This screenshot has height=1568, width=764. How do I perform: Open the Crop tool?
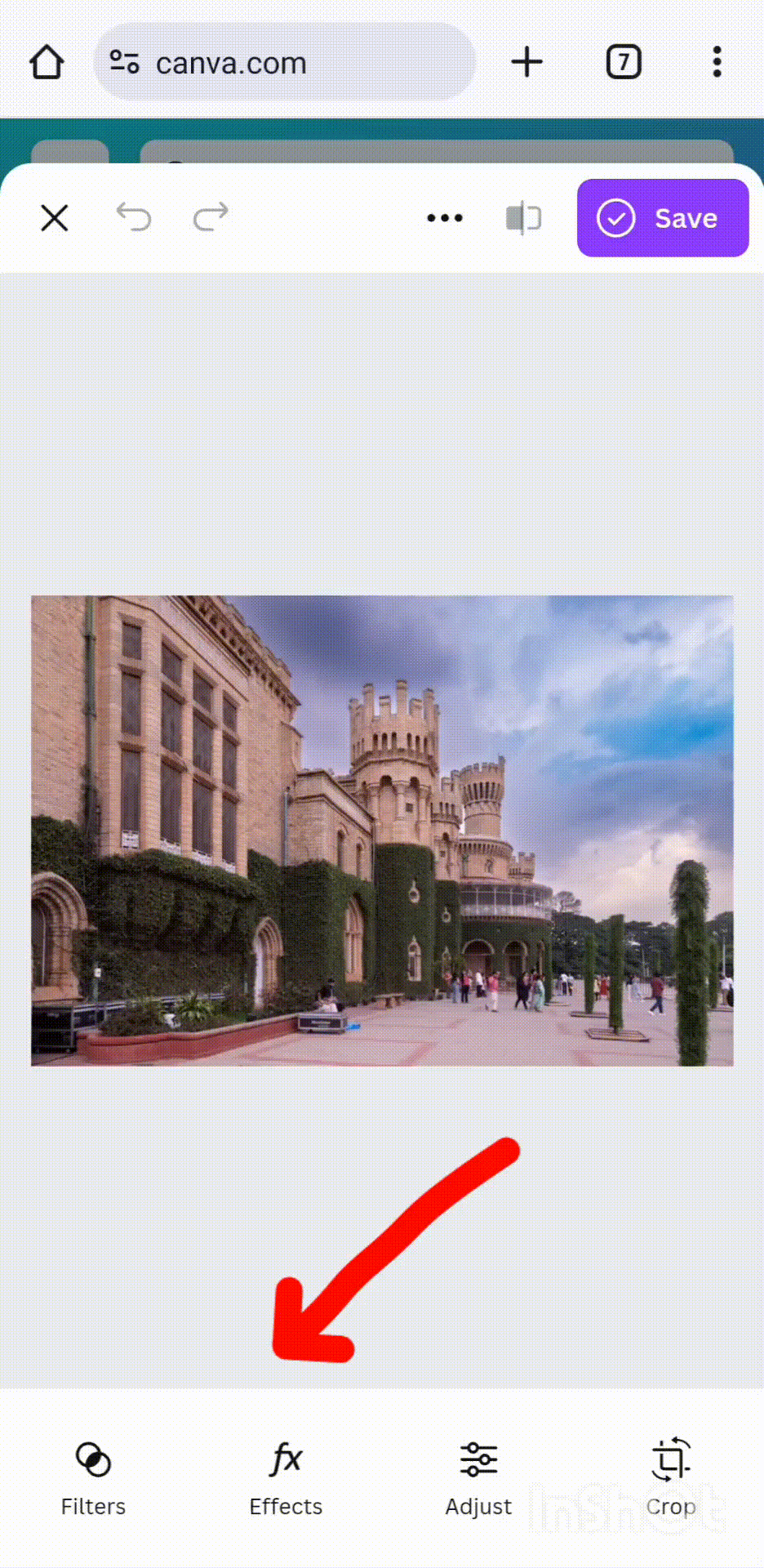coord(671,1478)
